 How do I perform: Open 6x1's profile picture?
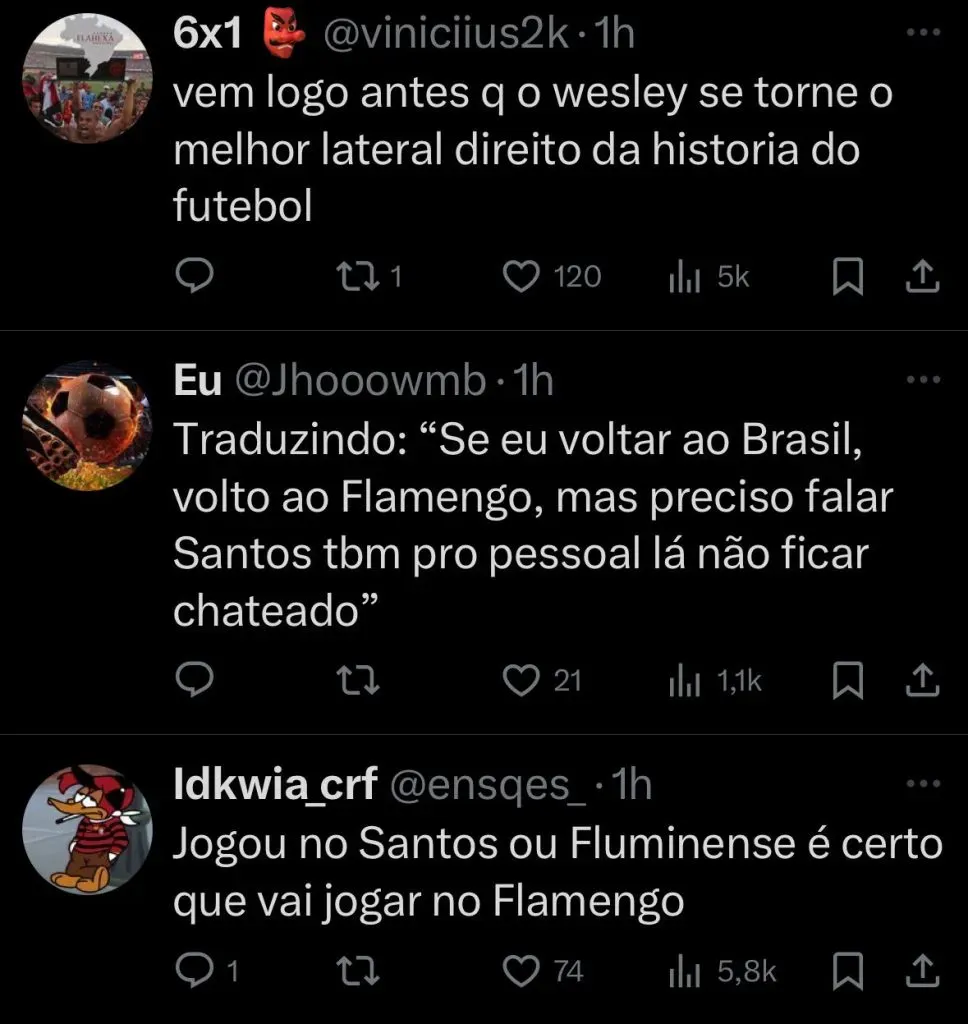coord(87,79)
